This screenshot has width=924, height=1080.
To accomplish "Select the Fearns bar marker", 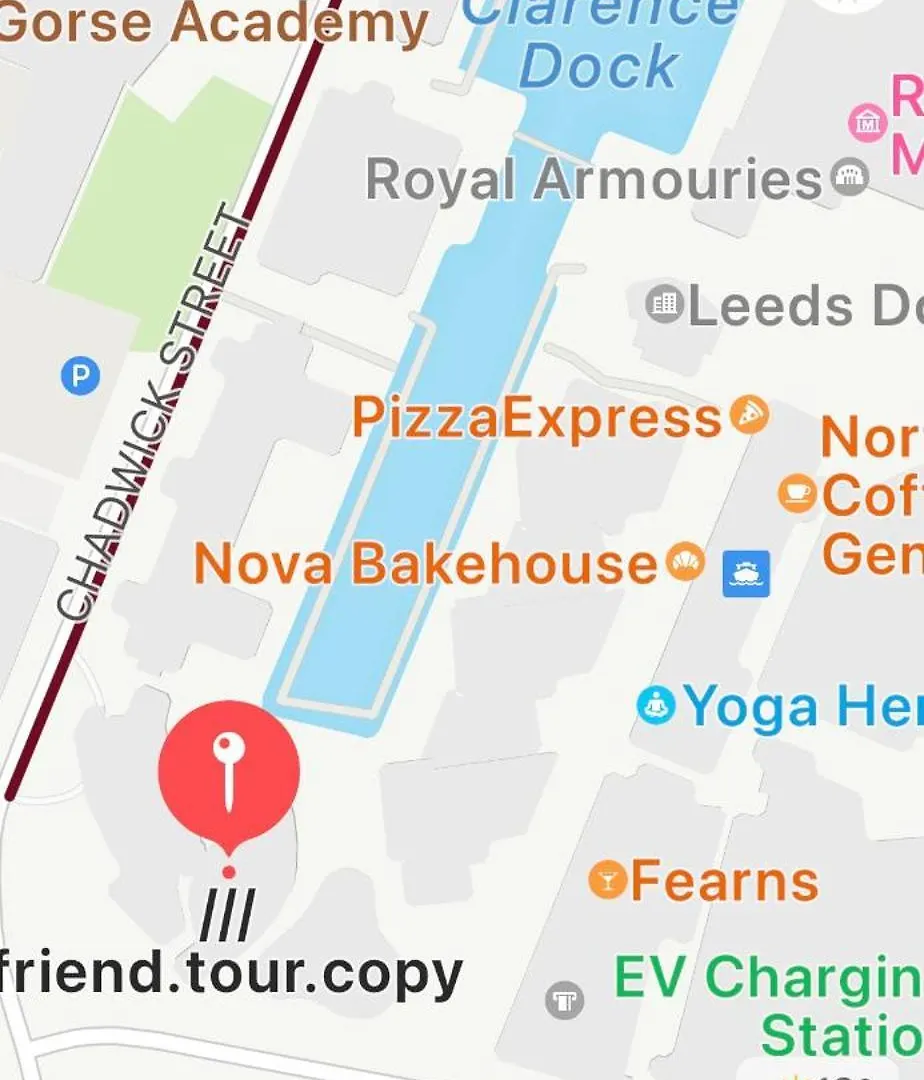I will pos(607,880).
